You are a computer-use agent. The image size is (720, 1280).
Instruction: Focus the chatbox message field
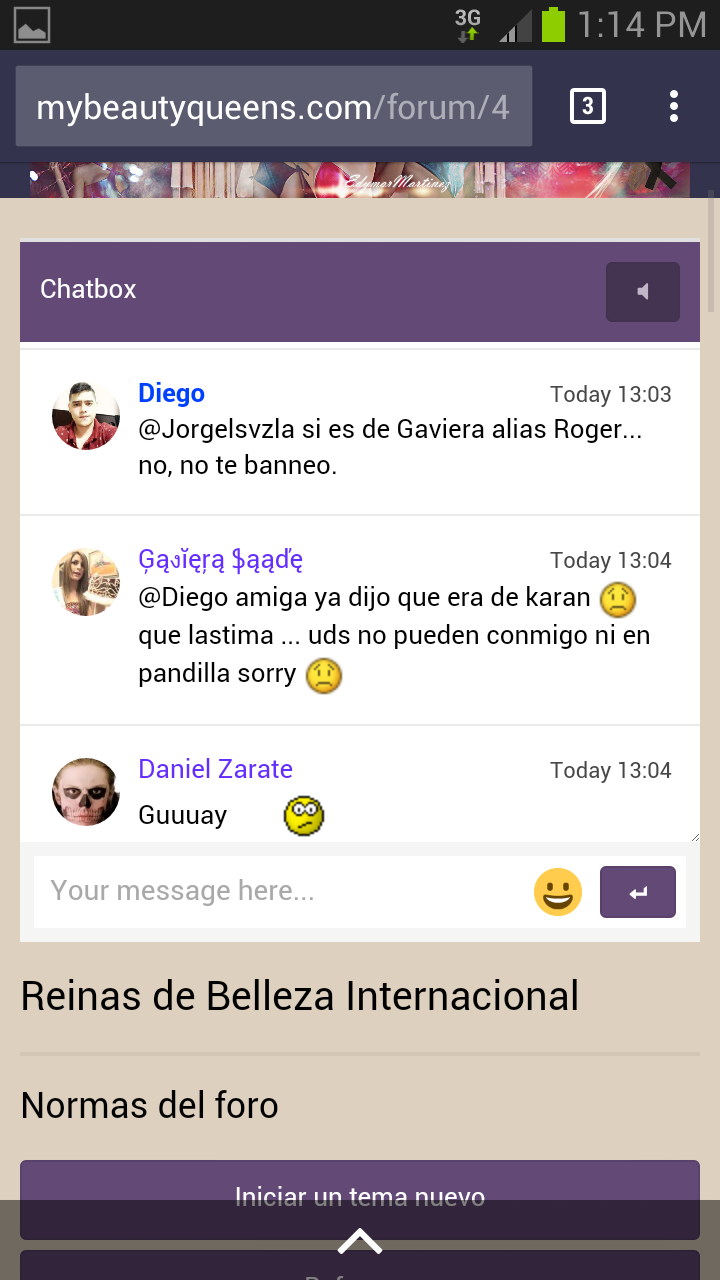[x=278, y=891]
